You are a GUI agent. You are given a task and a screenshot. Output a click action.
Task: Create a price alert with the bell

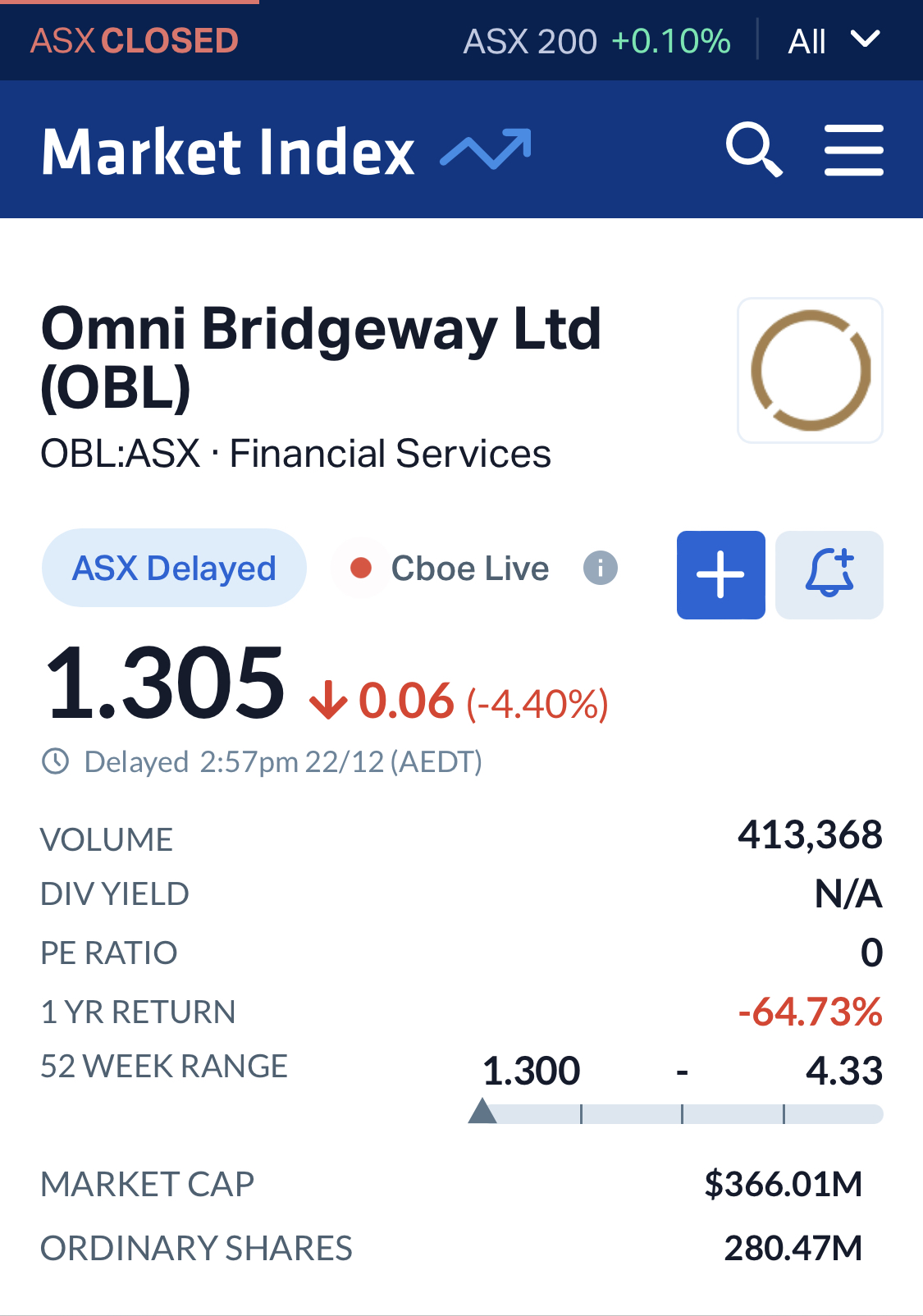[829, 574]
